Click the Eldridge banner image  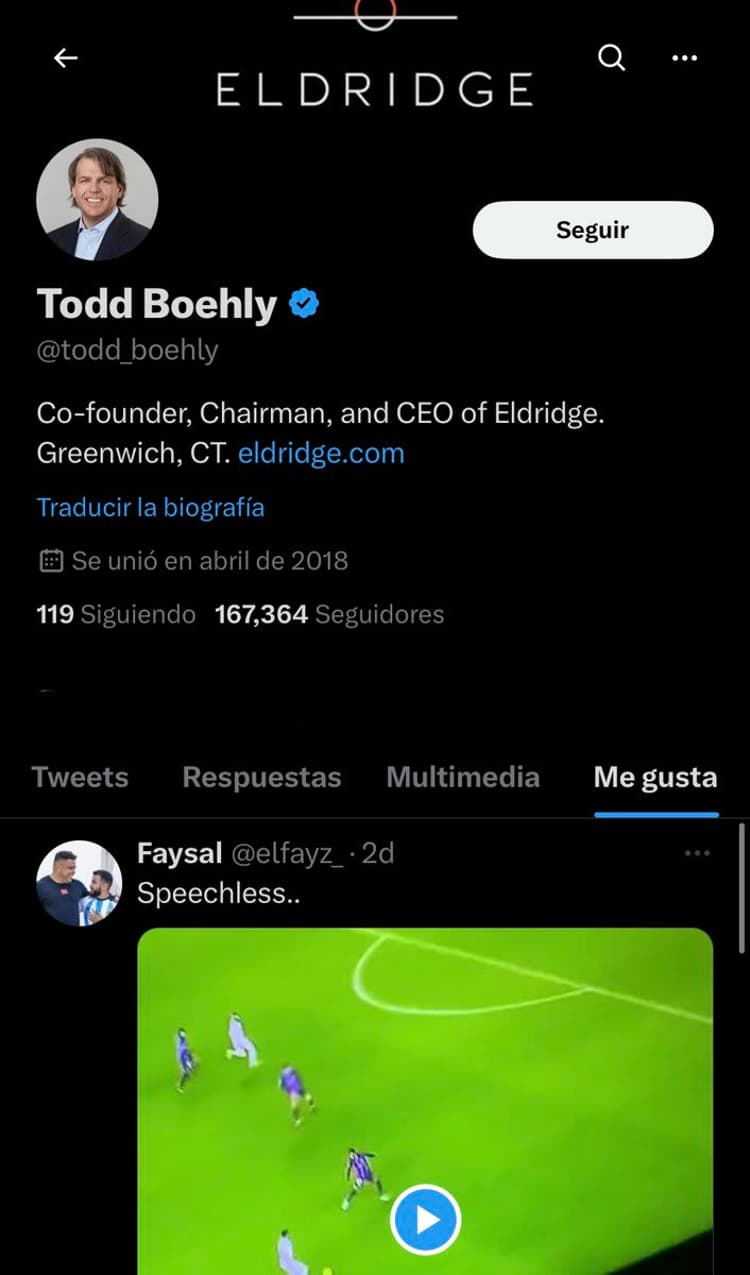coord(375,90)
